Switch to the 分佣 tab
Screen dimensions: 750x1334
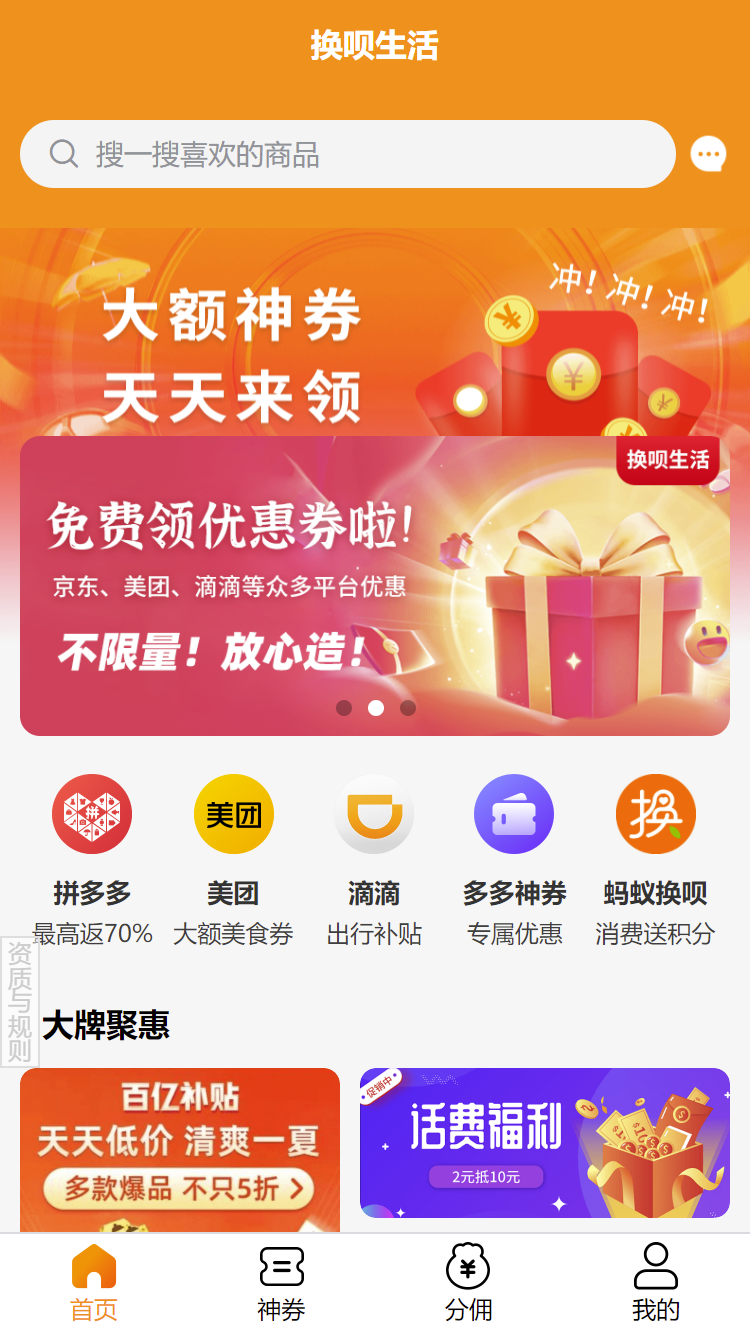point(468,1283)
